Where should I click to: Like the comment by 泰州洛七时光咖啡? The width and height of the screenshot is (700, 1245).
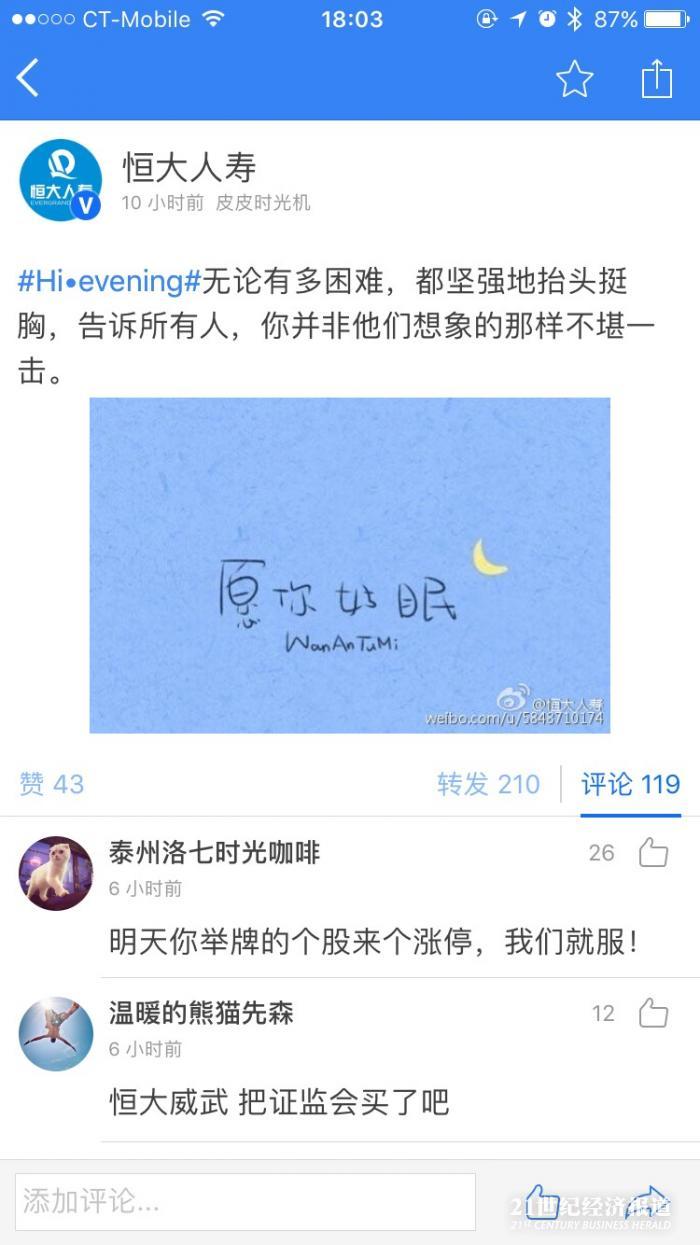653,853
